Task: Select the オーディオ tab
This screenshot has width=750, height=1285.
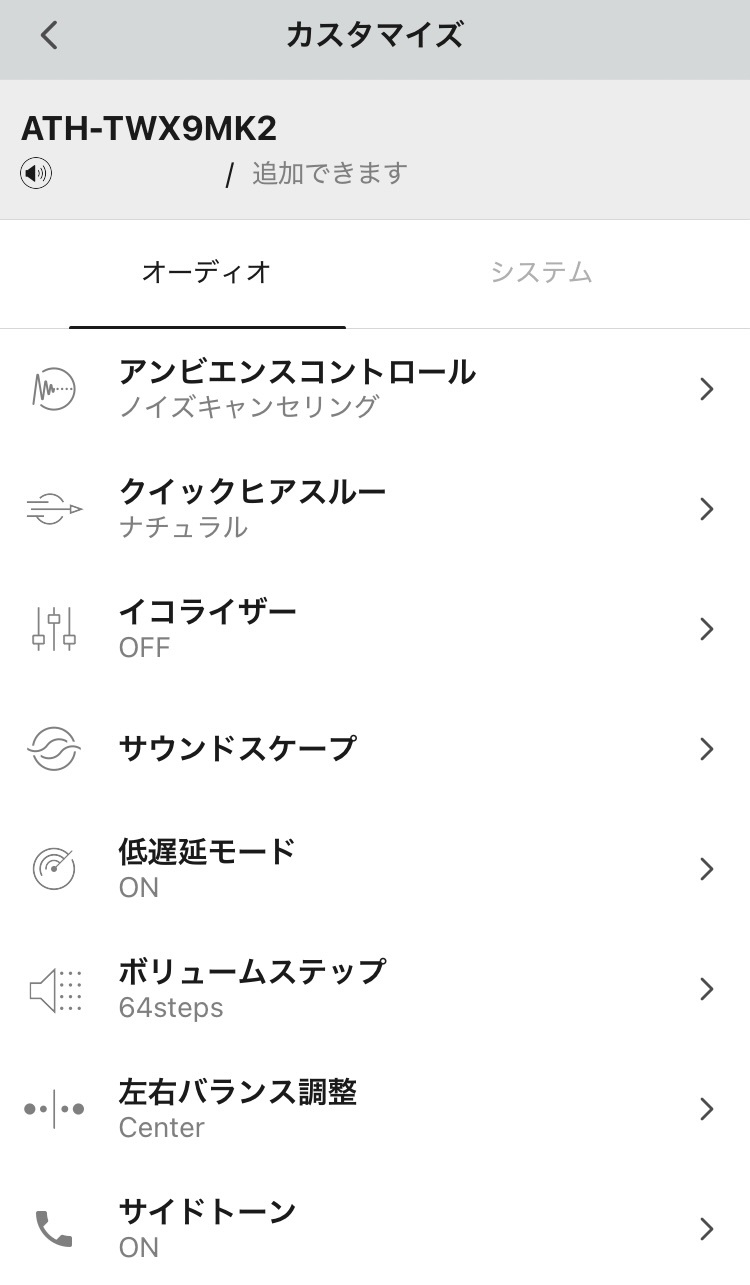Action: point(207,272)
